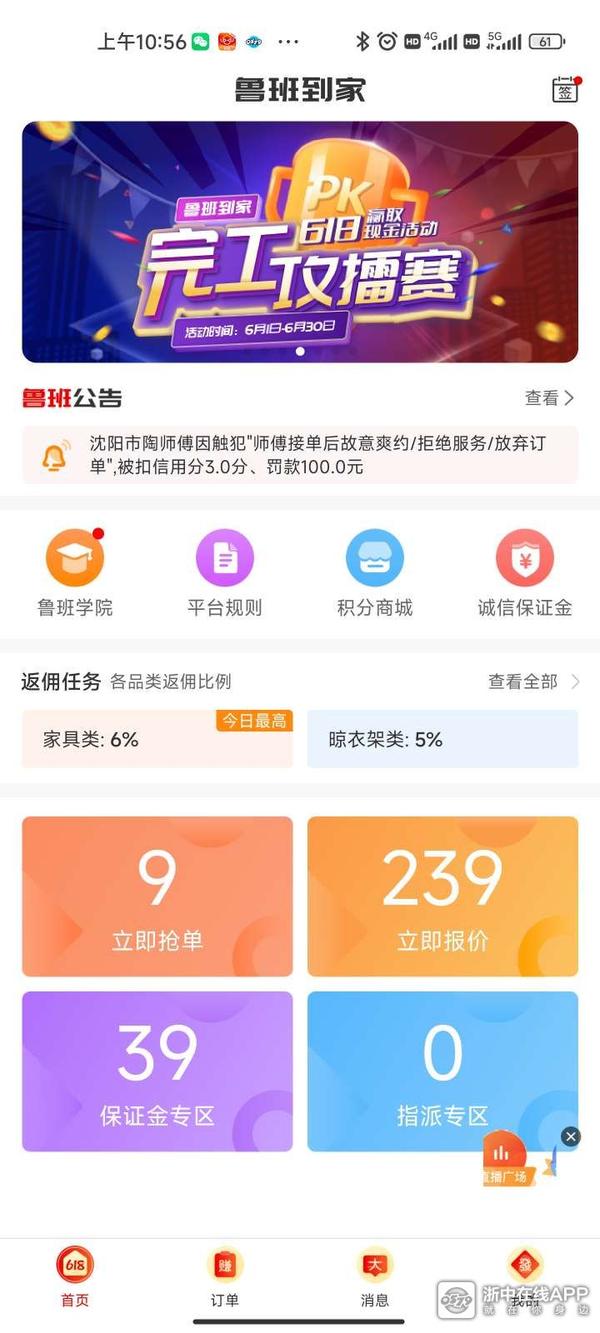This screenshot has height=1333, width=600.
Task: Tap 查看 next to 鲁班公告
Action: (x=549, y=398)
